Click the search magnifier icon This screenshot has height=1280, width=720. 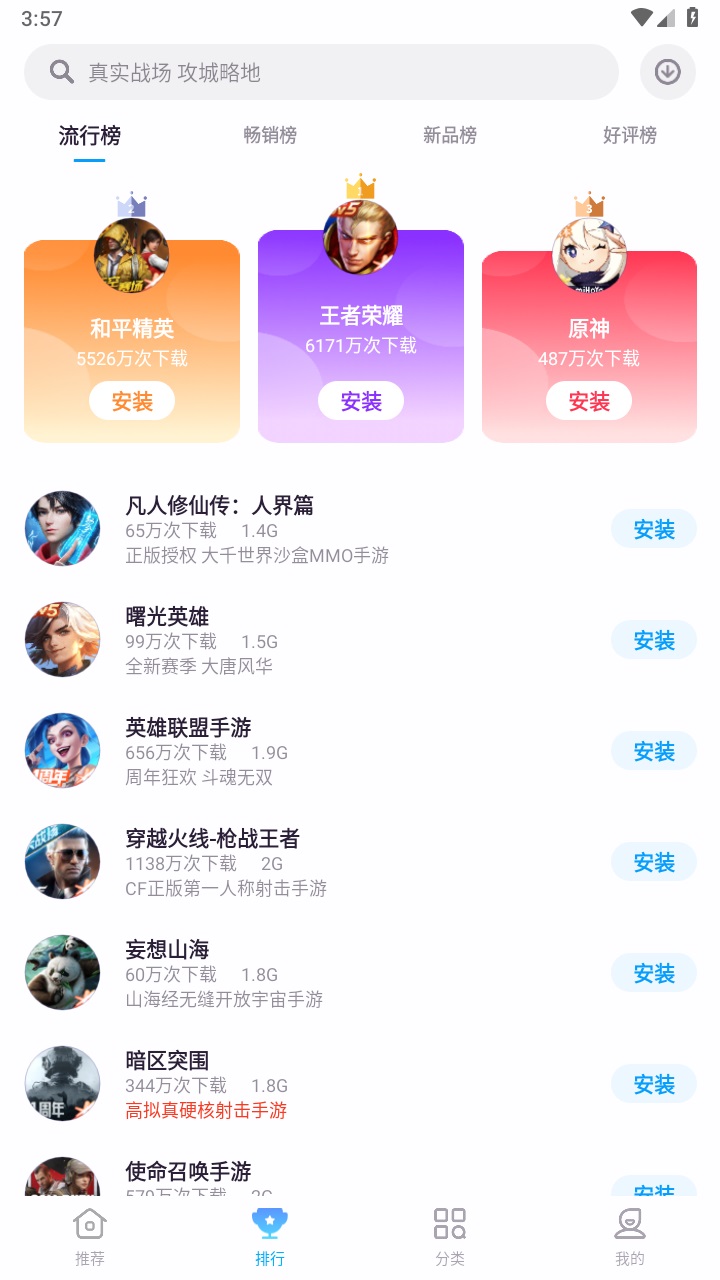[x=61, y=71]
